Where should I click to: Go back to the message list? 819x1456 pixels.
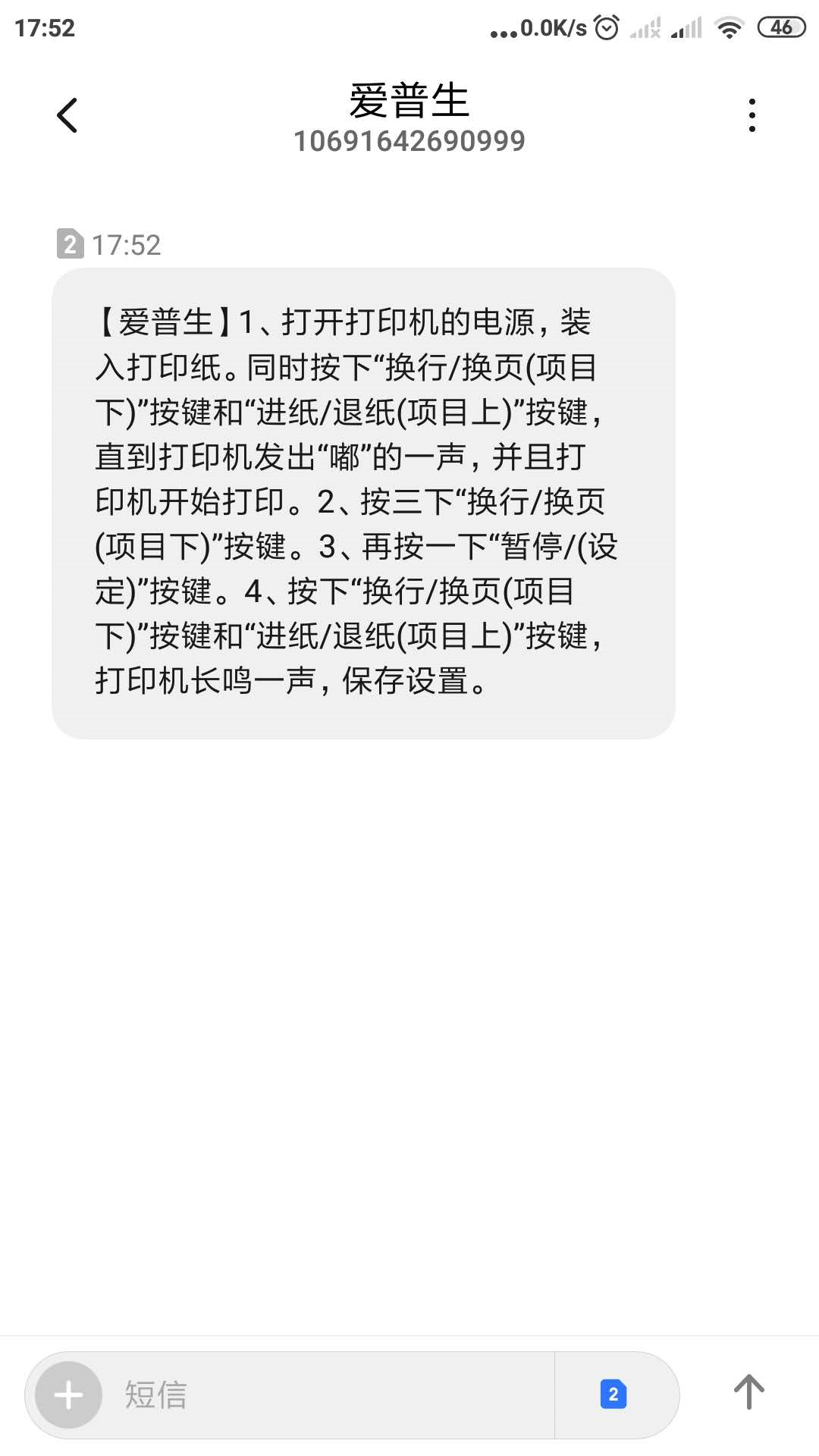(x=67, y=115)
